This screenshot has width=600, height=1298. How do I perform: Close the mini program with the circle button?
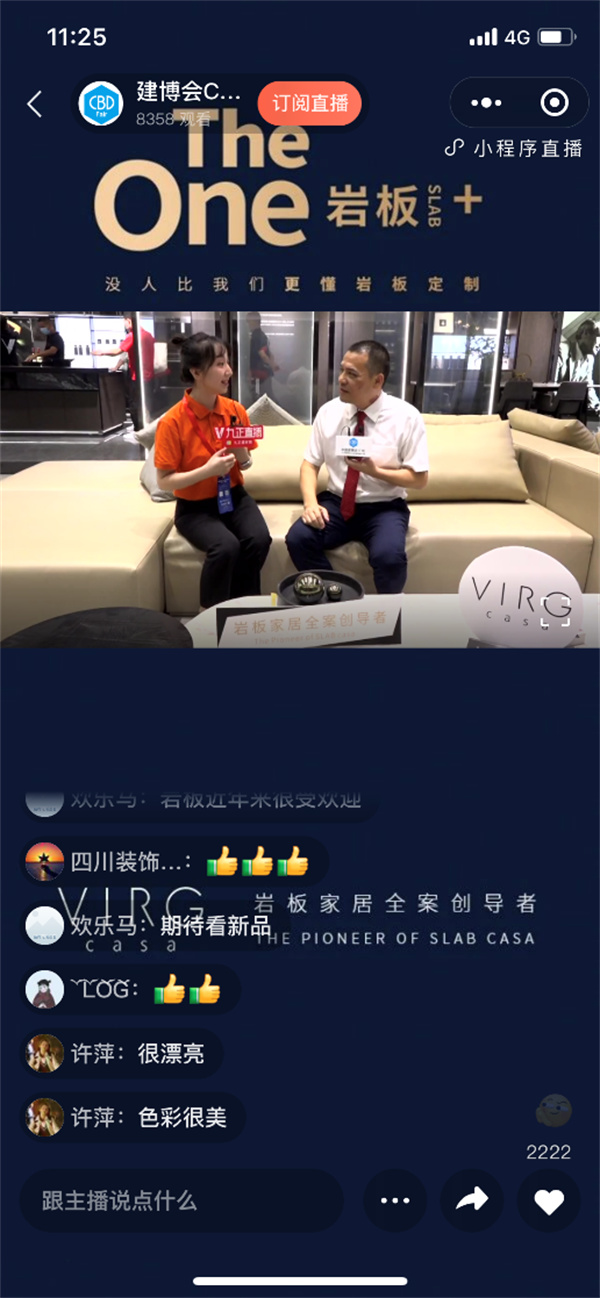(x=553, y=103)
